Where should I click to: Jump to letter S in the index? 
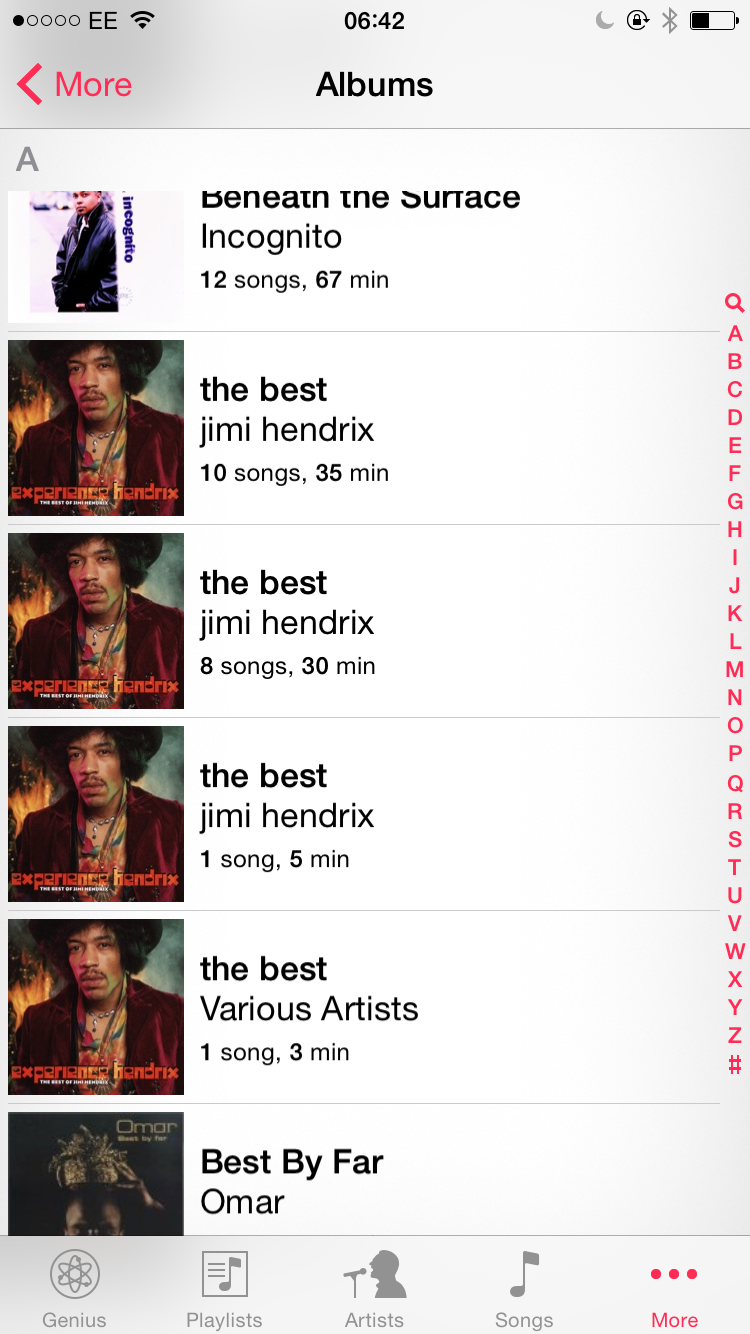(x=734, y=839)
